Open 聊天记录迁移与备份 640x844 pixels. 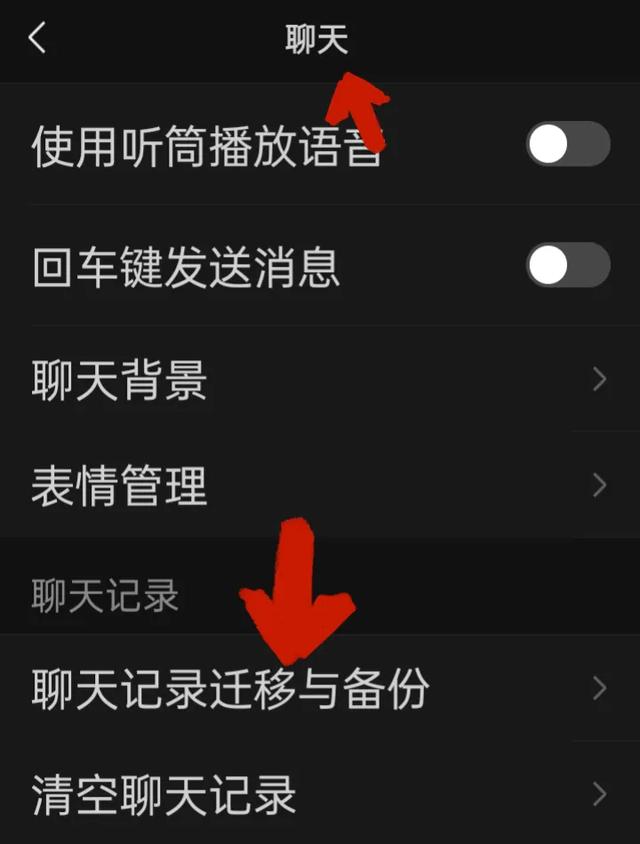coord(320,688)
